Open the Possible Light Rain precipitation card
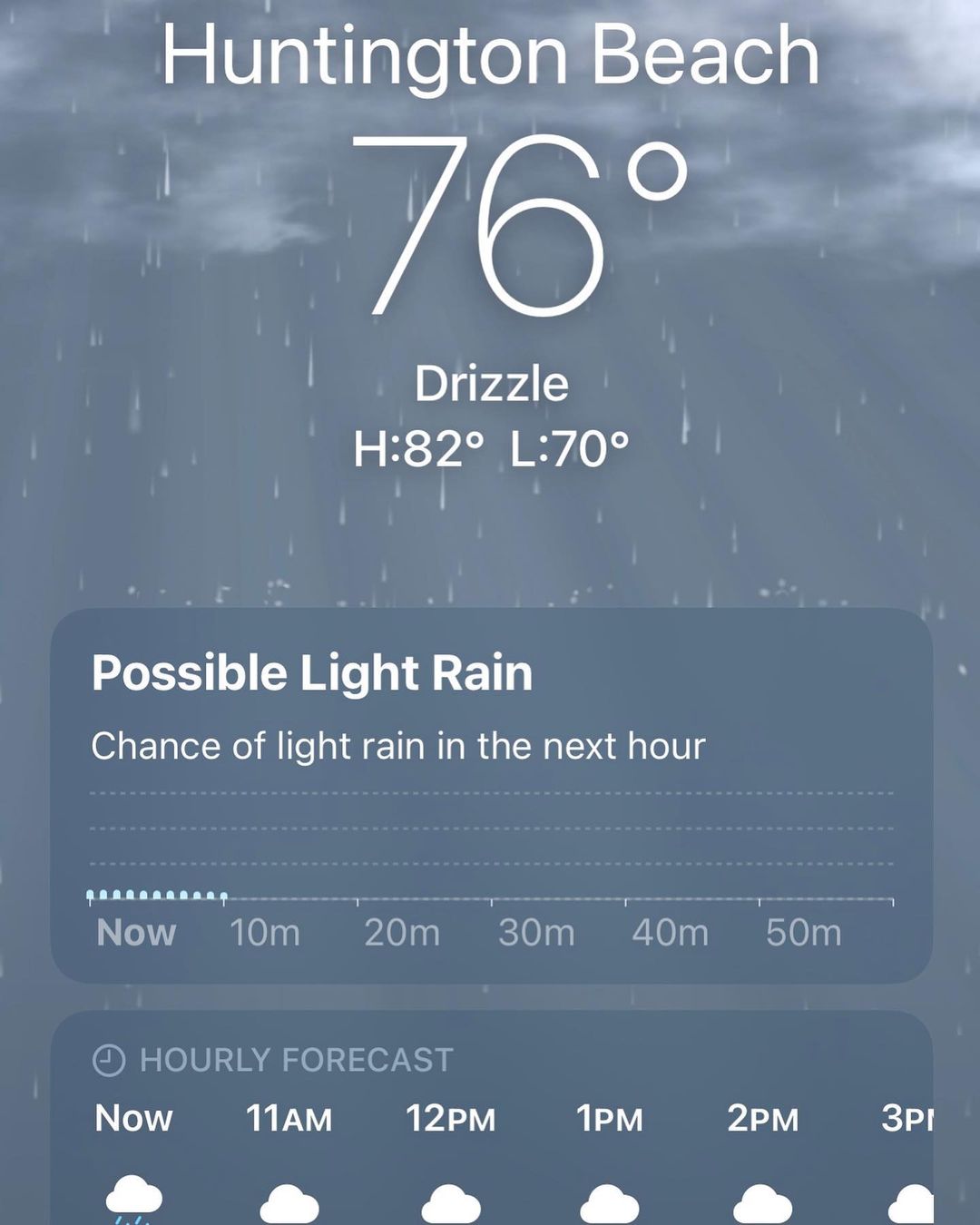 click(x=491, y=795)
